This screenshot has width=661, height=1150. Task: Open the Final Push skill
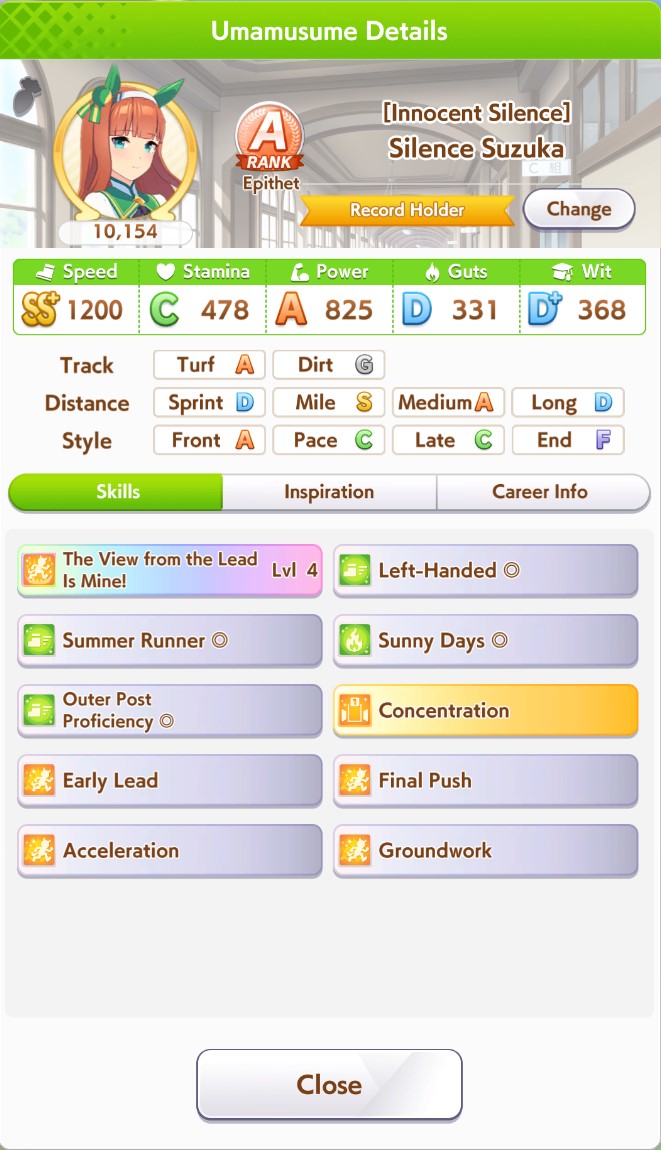coord(485,780)
